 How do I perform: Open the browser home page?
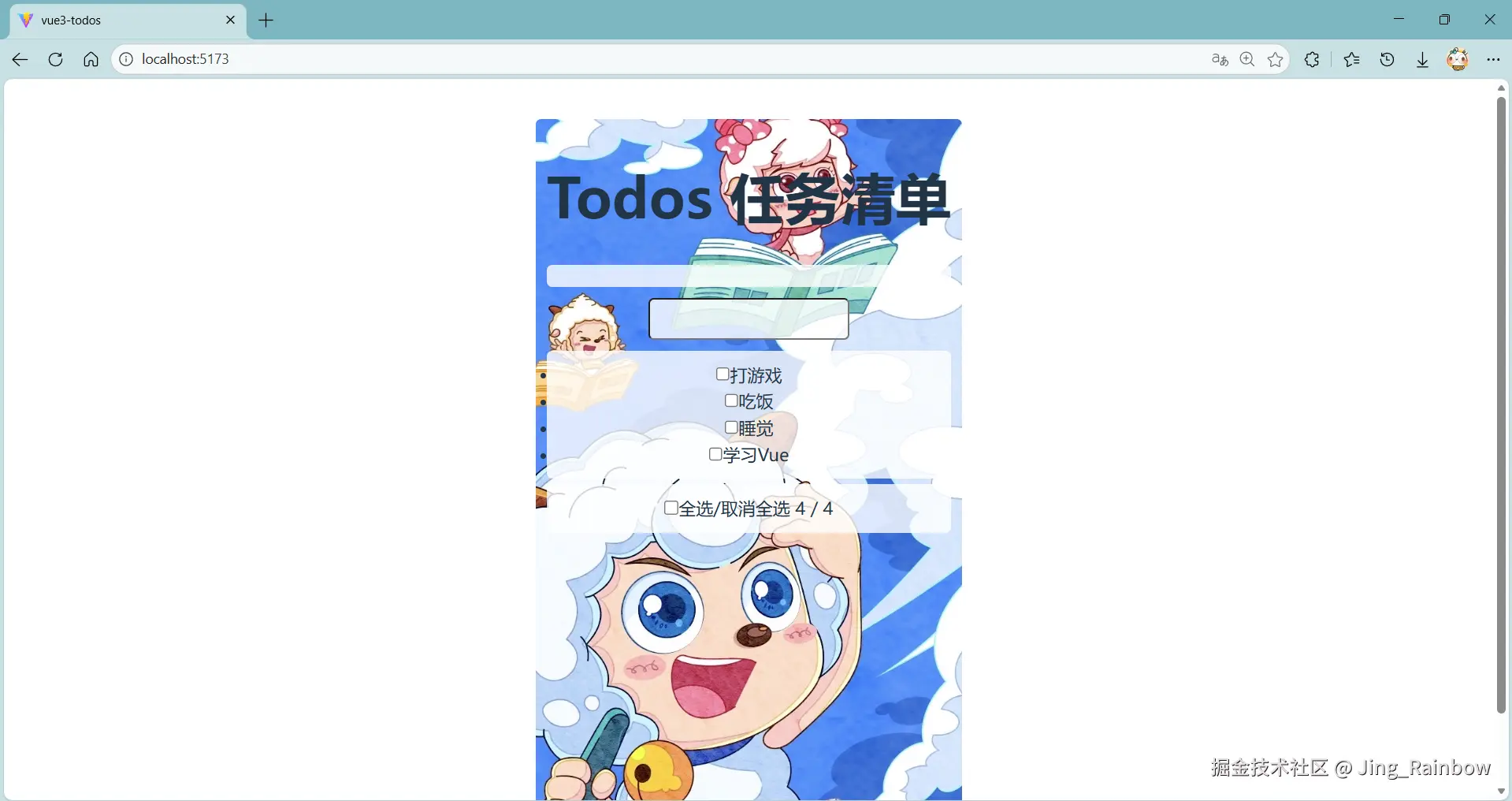[x=91, y=59]
